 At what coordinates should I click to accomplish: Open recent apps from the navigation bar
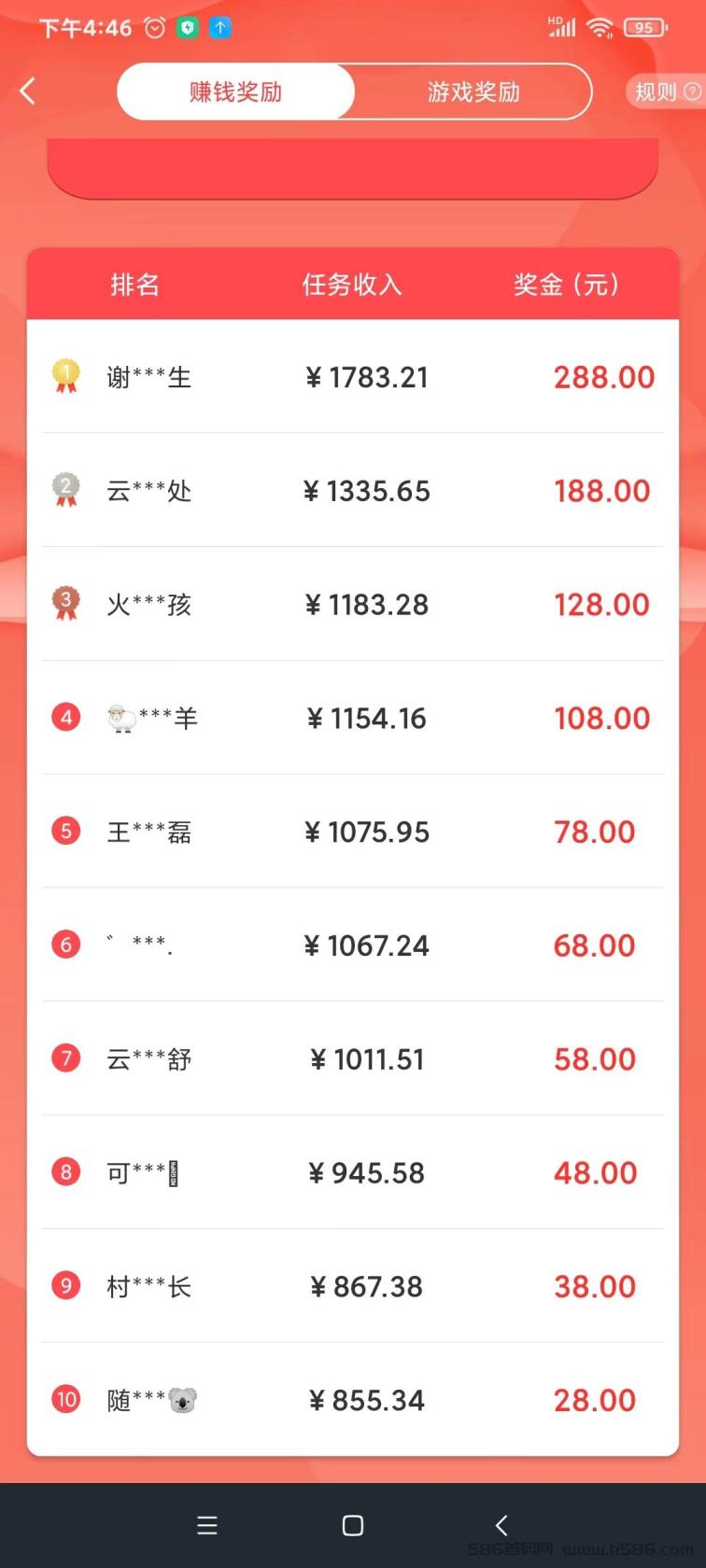point(207,1525)
